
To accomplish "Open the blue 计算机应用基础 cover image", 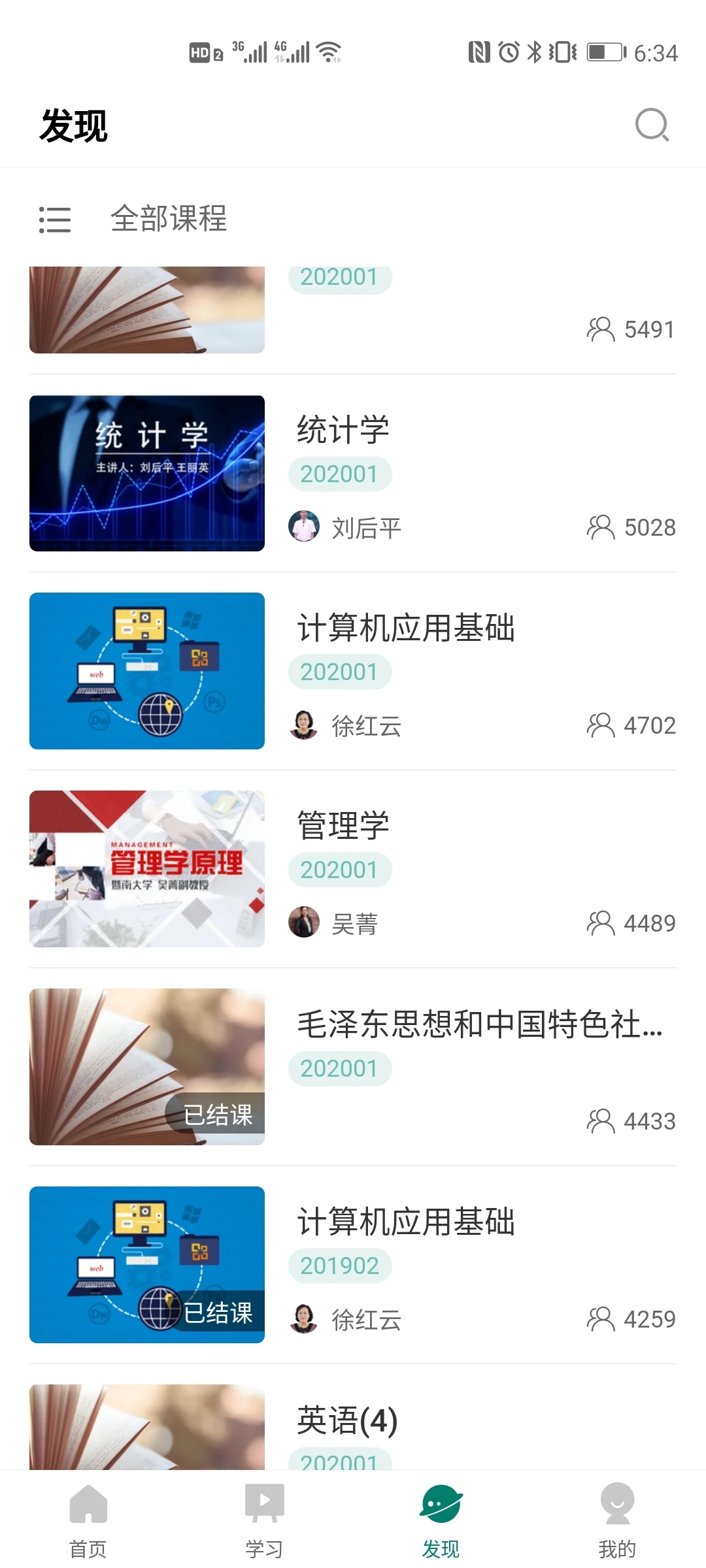I will [146, 670].
